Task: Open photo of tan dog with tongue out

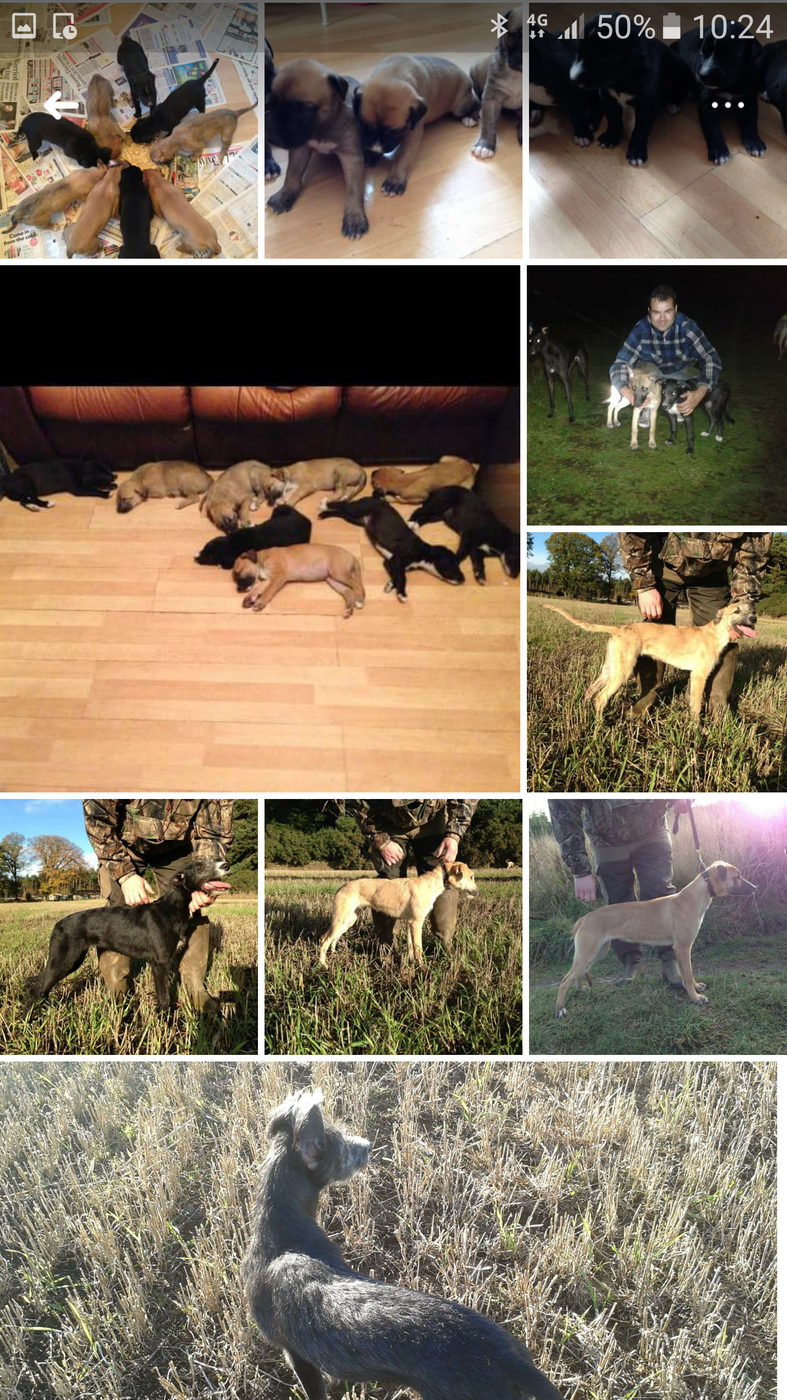Action: 657,662
